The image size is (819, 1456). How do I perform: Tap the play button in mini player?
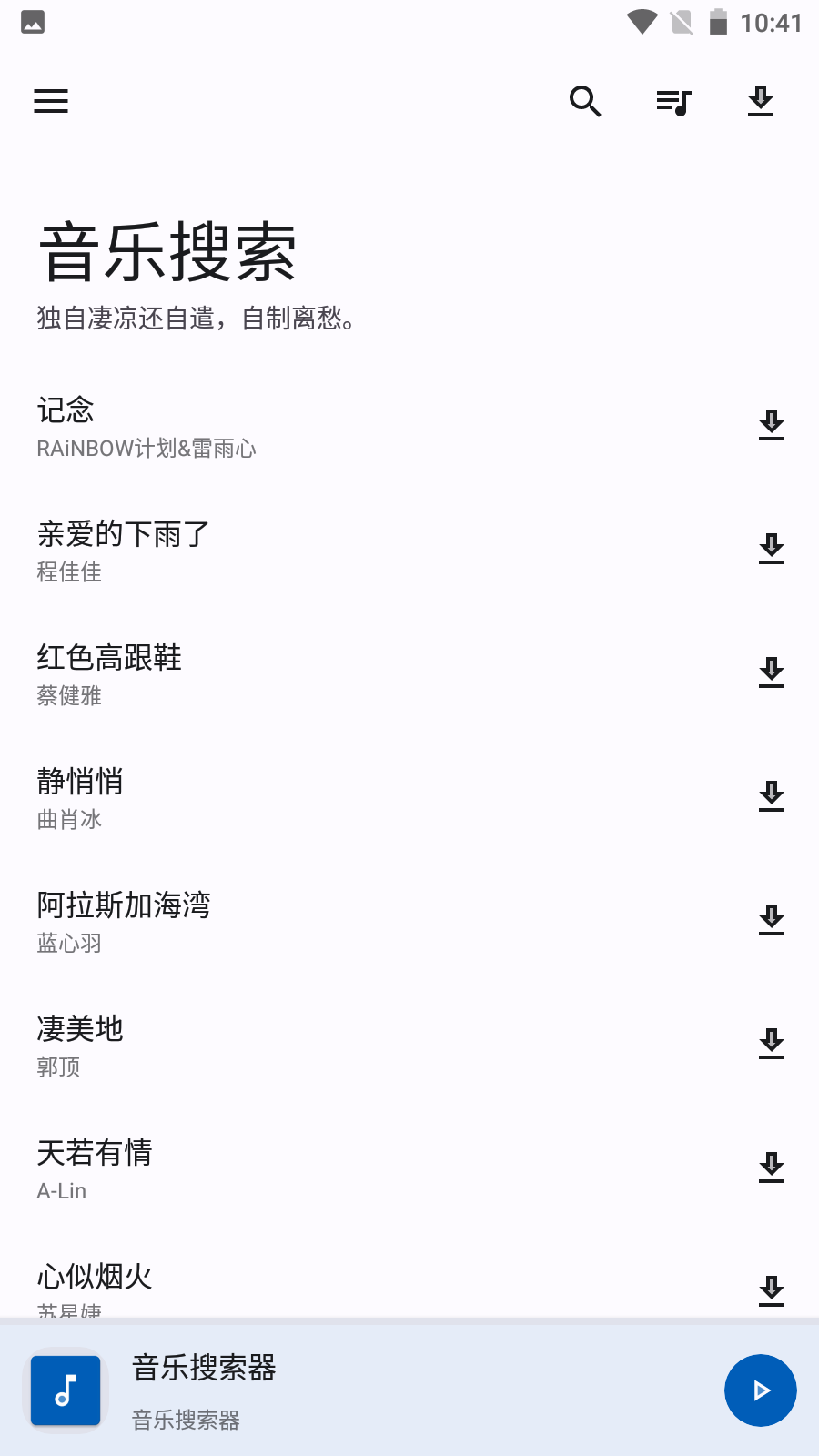761,1390
